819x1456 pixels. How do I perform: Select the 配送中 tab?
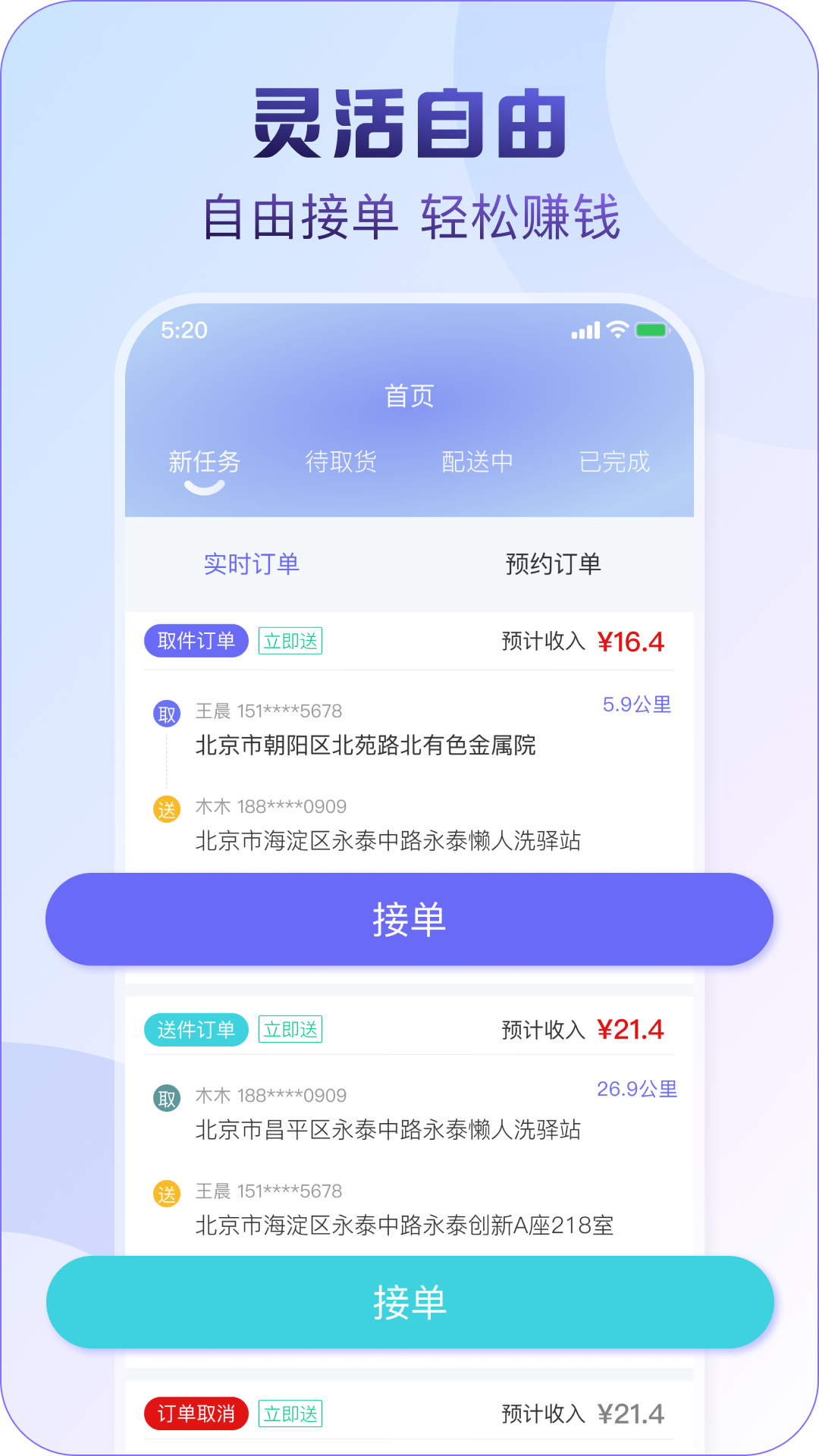point(478,462)
